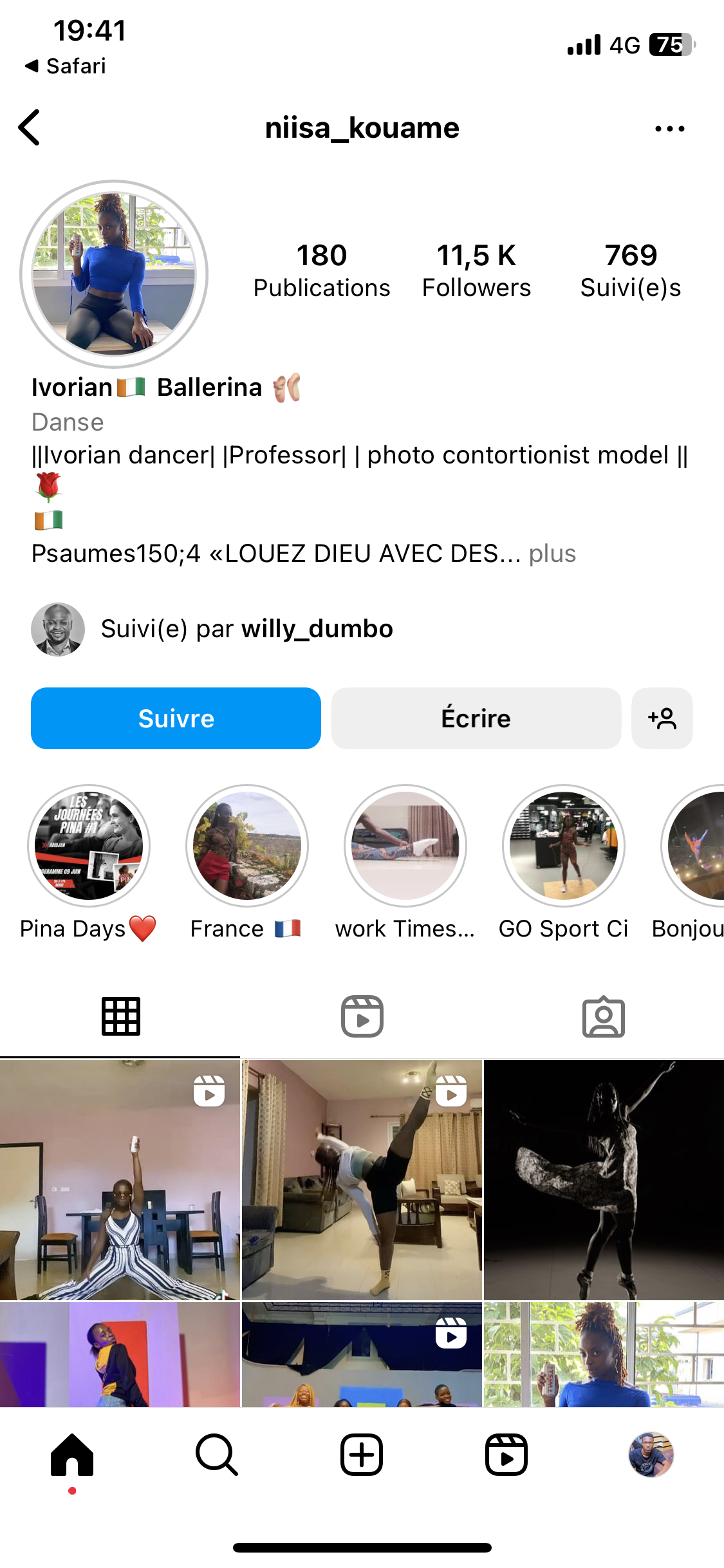Go back from niisa_kouame's profile
Image resolution: width=724 pixels, height=1568 pixels.
30,127
